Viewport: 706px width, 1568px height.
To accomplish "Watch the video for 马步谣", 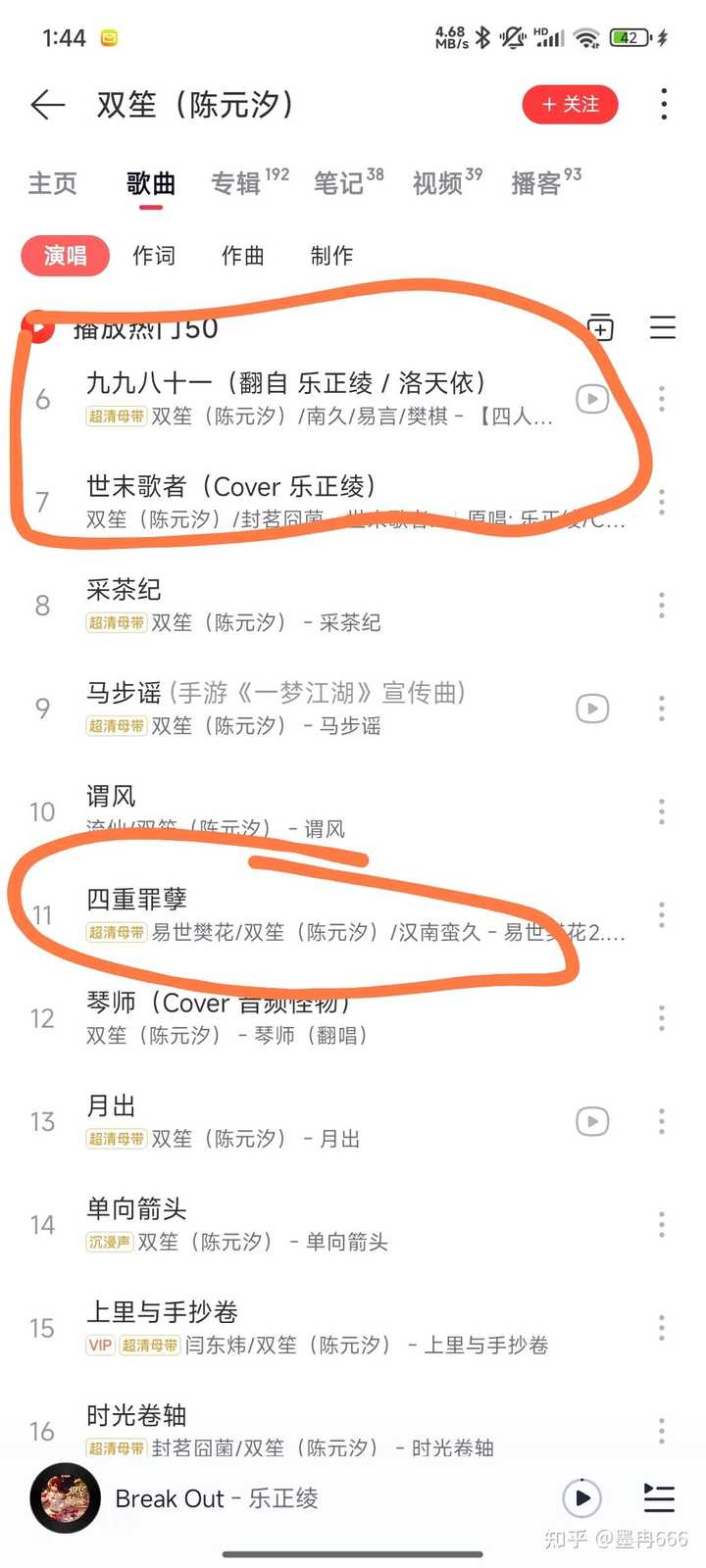I will click(591, 709).
